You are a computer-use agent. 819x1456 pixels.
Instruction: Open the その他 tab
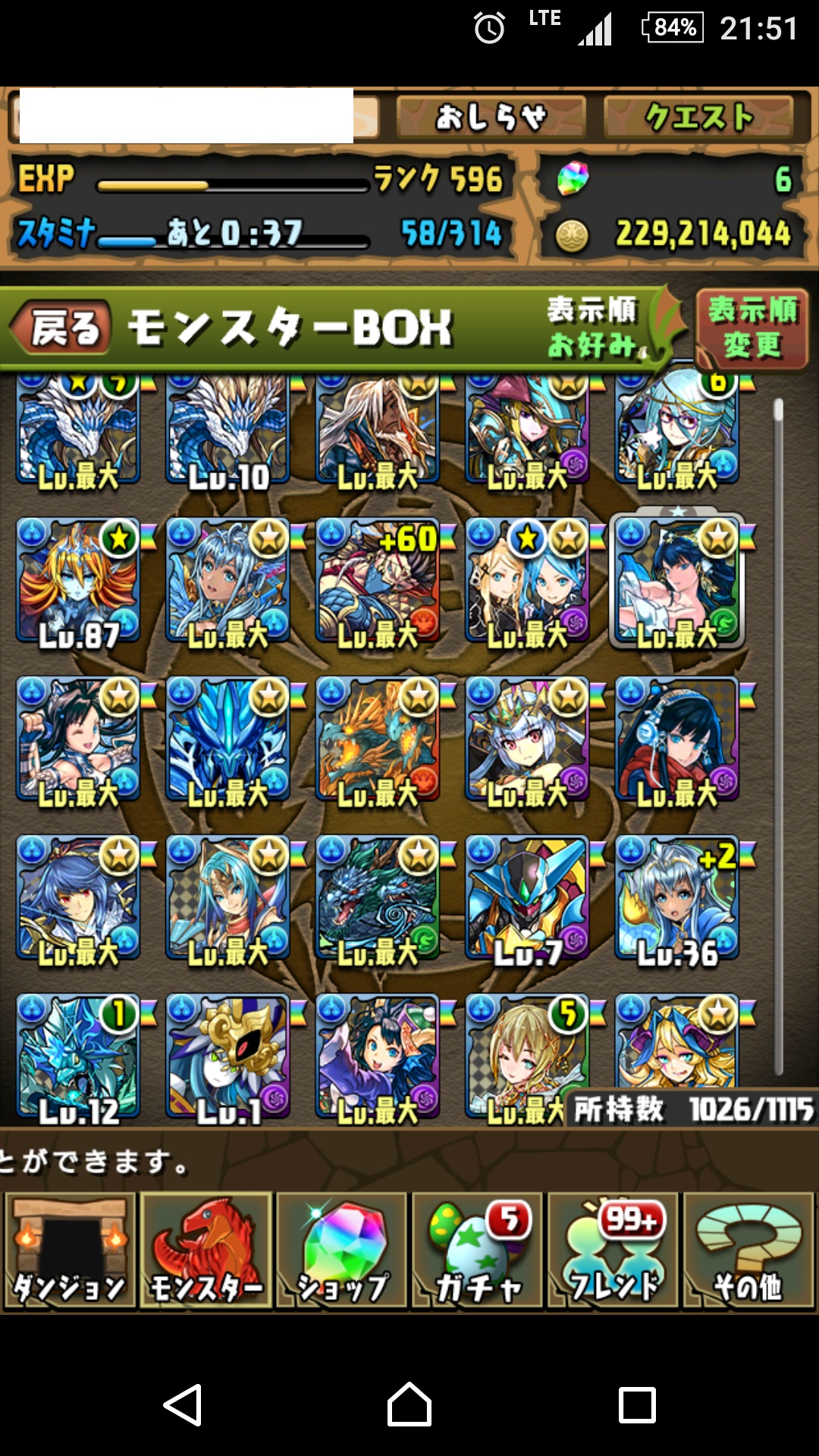pos(748,1250)
